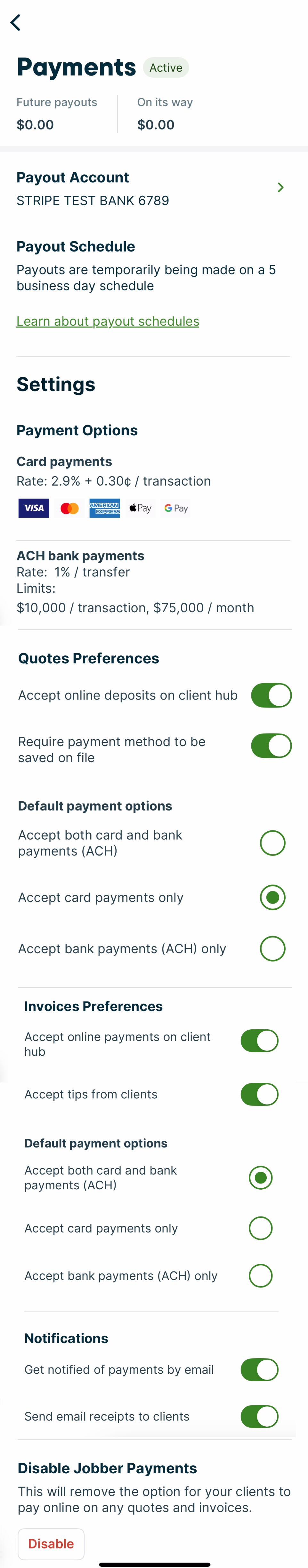Disable Accept tips from clients
Screen dimensions: 308x1568
pos(259,1095)
